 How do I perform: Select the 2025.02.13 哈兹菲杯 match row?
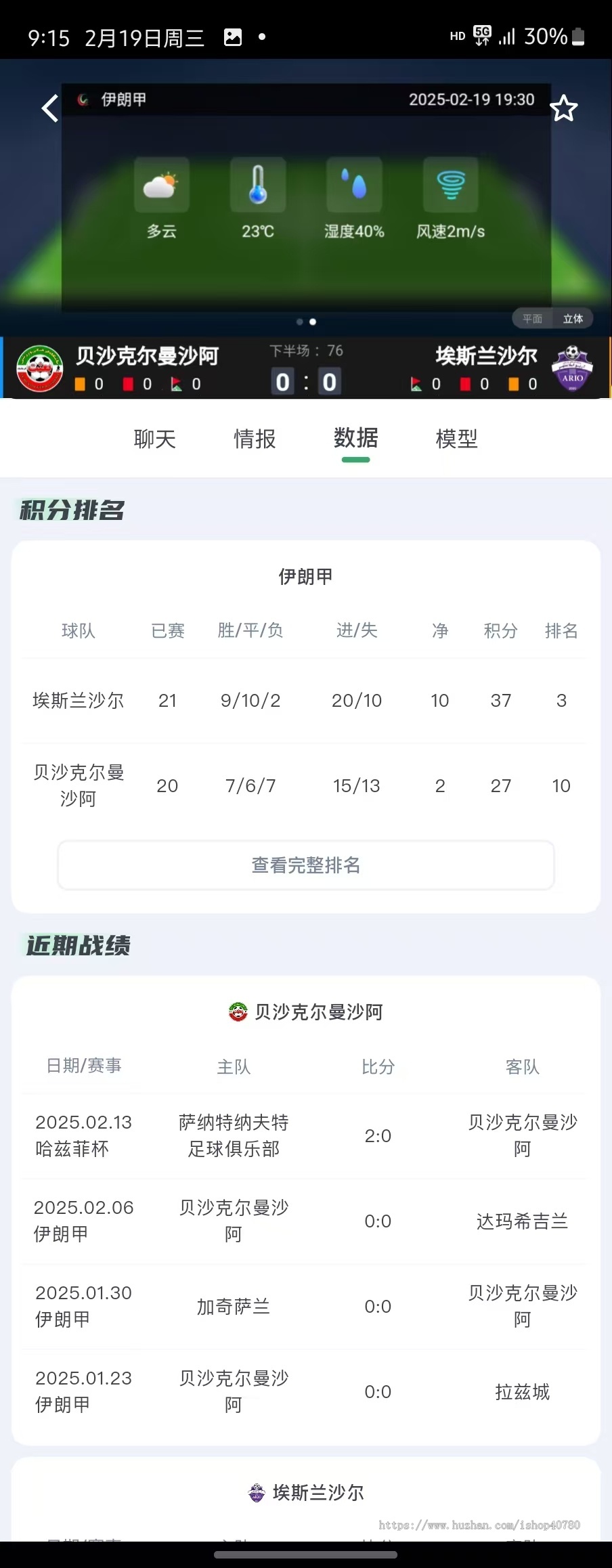[x=306, y=1136]
